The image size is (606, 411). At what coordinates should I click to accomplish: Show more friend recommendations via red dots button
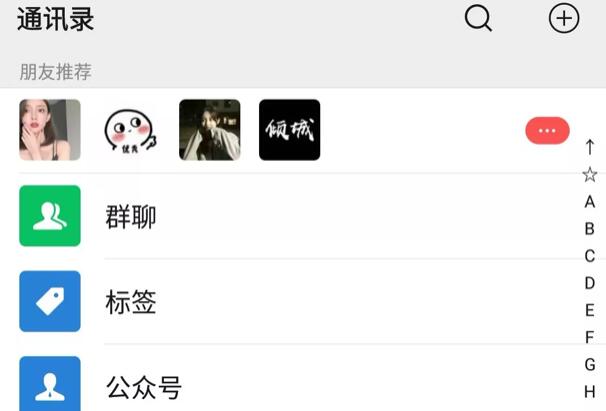click(x=547, y=130)
